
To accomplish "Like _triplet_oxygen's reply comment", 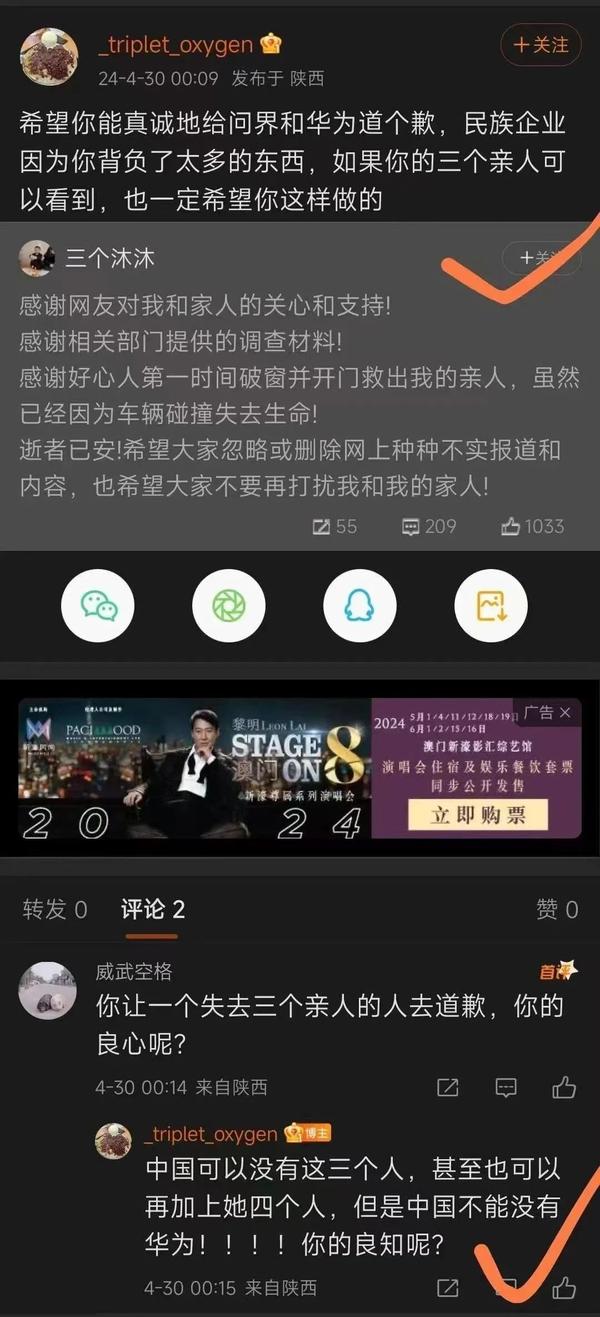I will [564, 1287].
